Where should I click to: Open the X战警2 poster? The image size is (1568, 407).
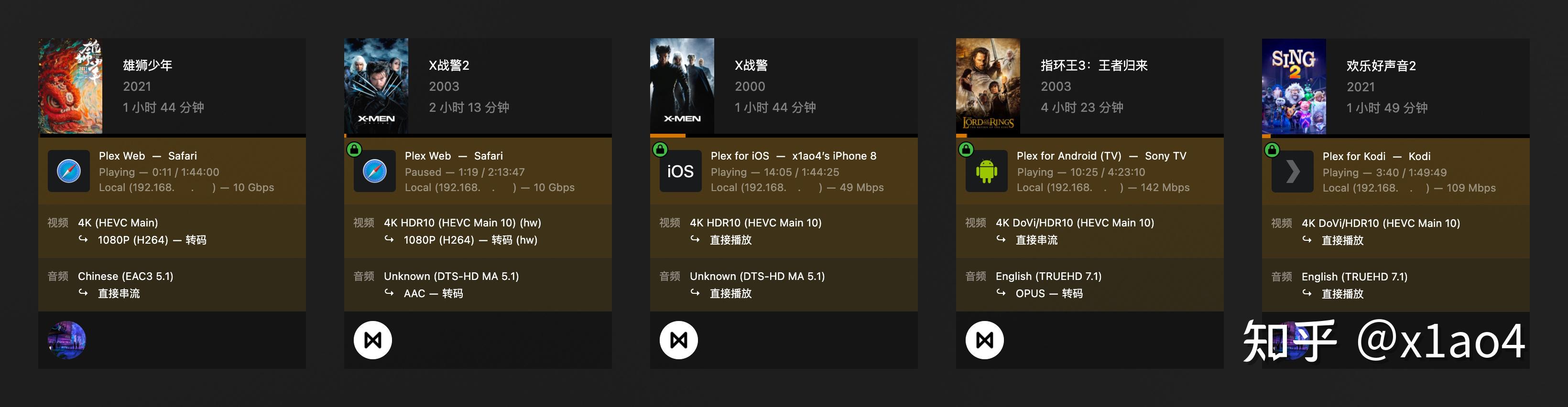tap(376, 86)
